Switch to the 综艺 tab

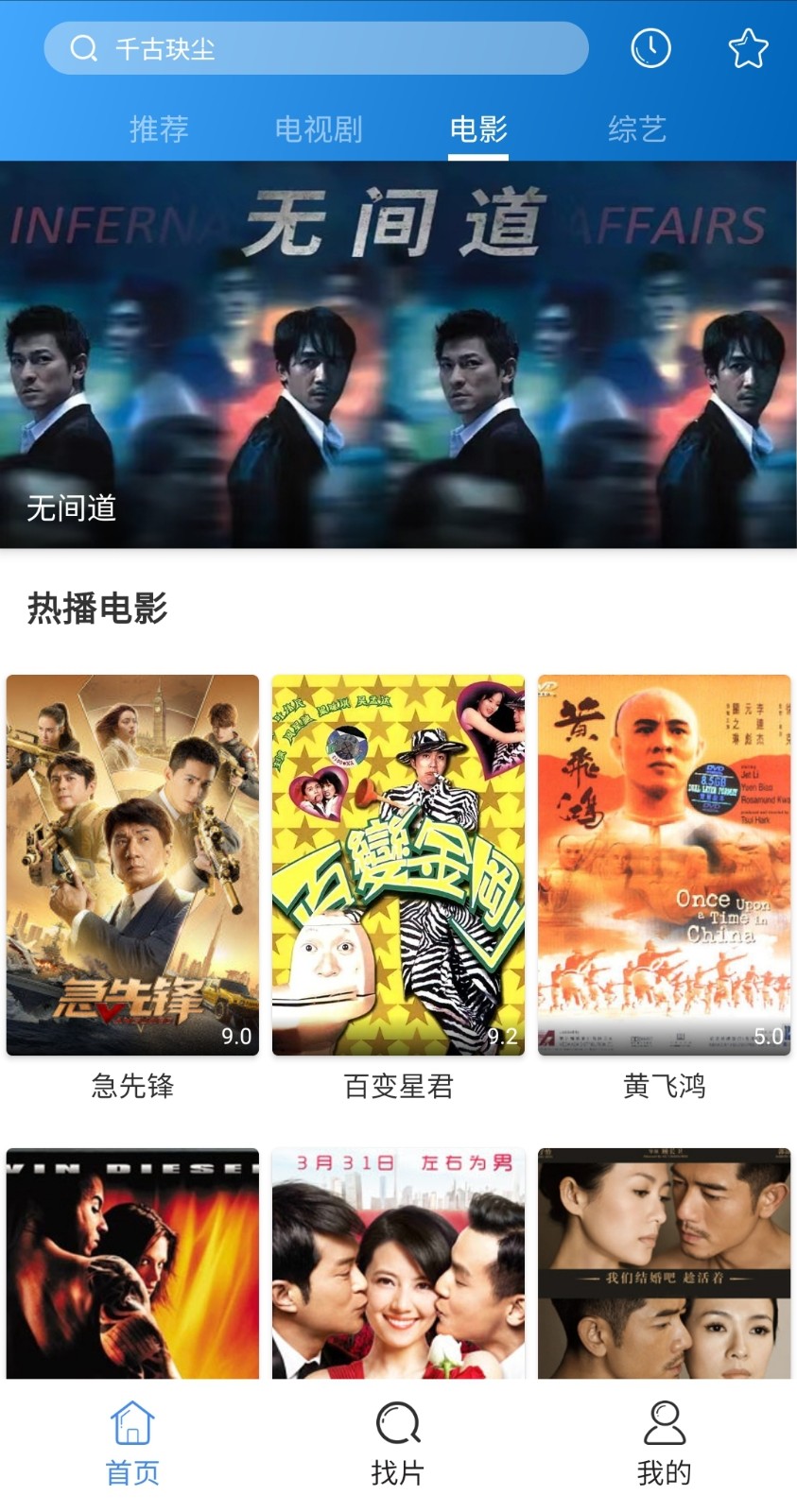click(x=638, y=130)
